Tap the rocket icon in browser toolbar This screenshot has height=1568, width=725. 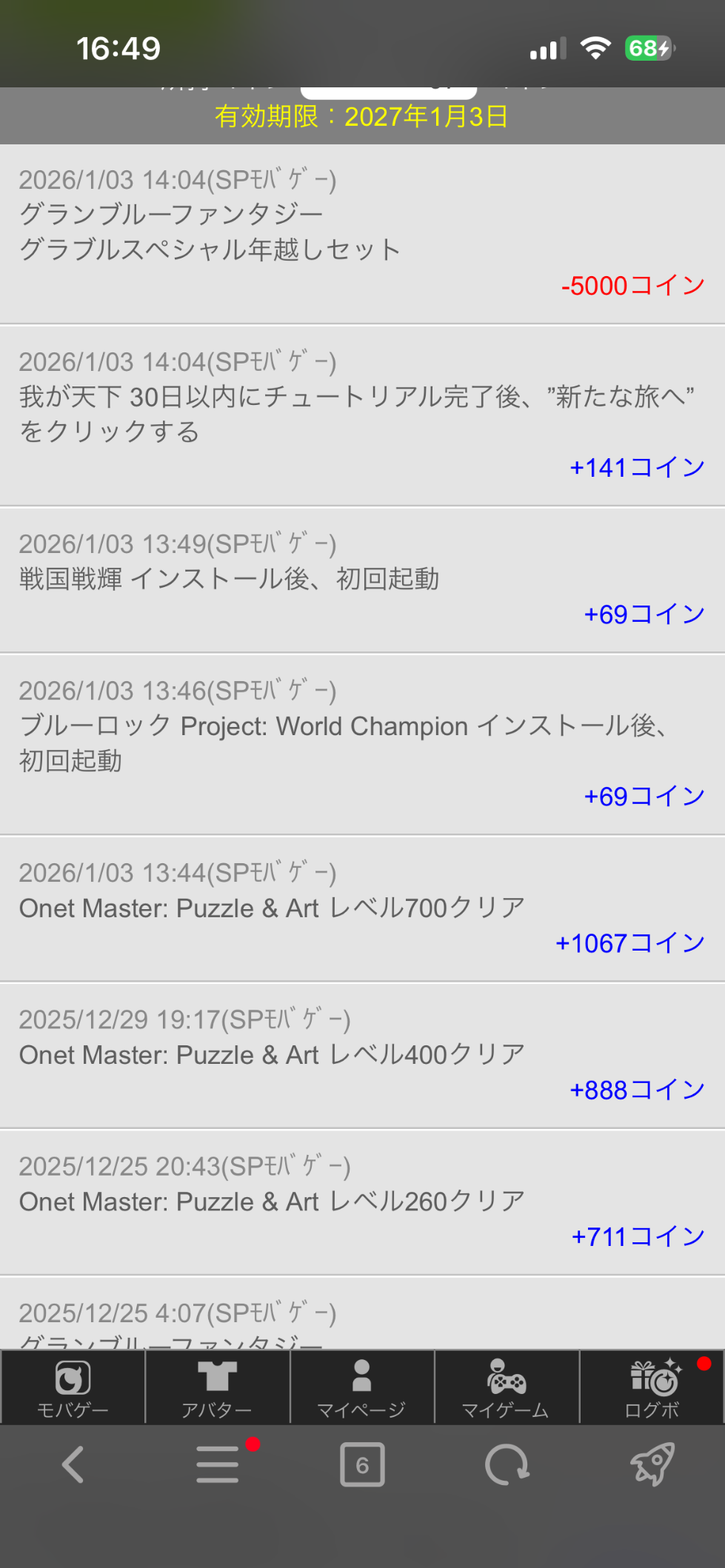click(652, 1464)
